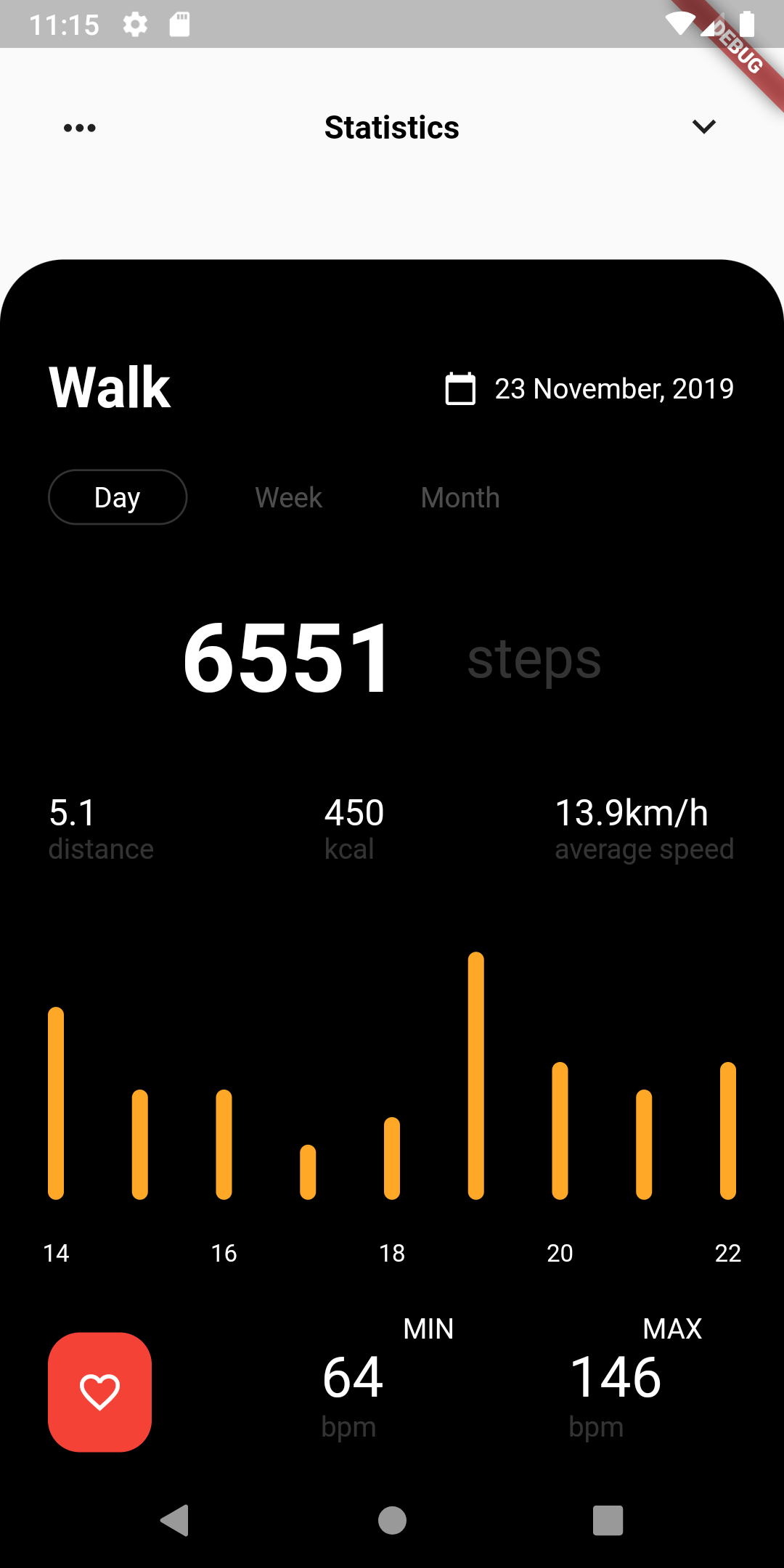Go back with the system back button
The image size is (784, 1568).
[175, 1520]
